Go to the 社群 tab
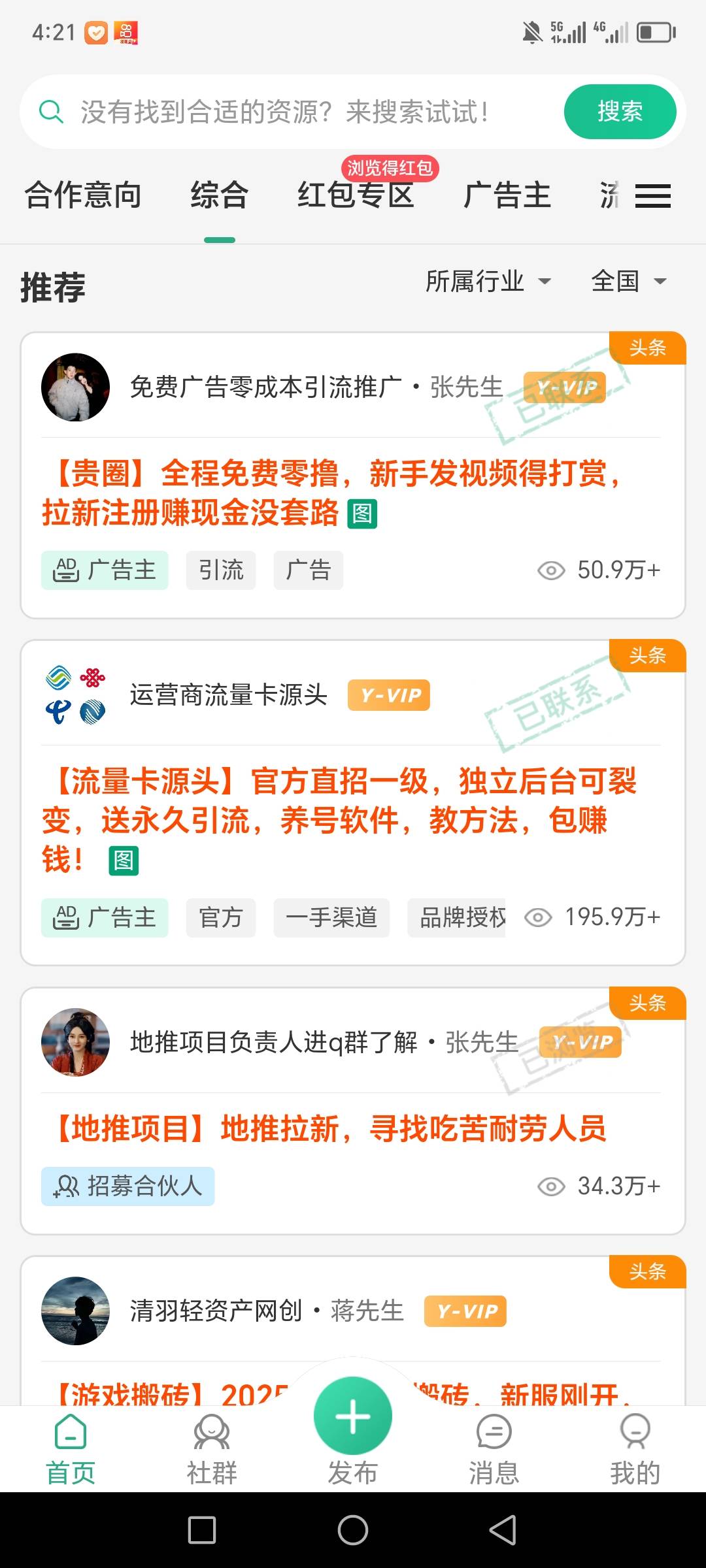Viewport: 706px width, 1568px height. coord(212,1448)
